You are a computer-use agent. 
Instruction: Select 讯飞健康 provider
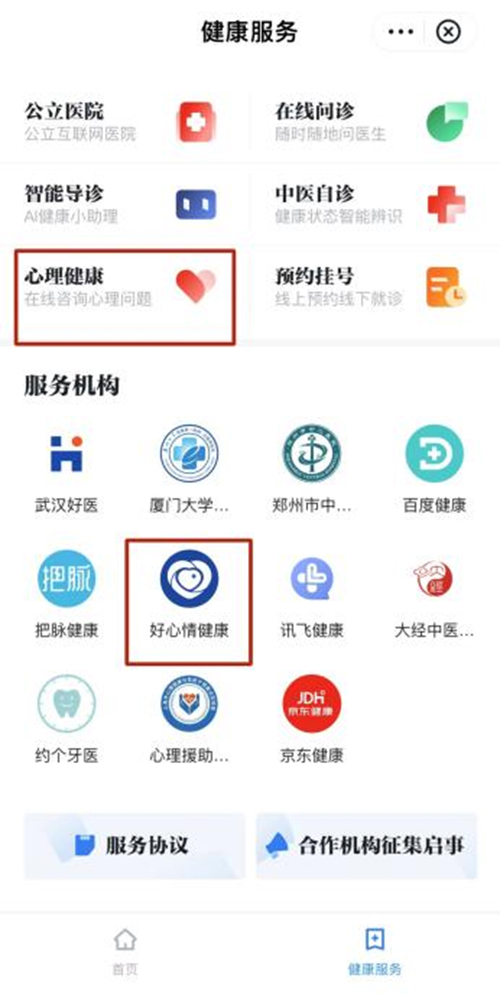coord(312,596)
